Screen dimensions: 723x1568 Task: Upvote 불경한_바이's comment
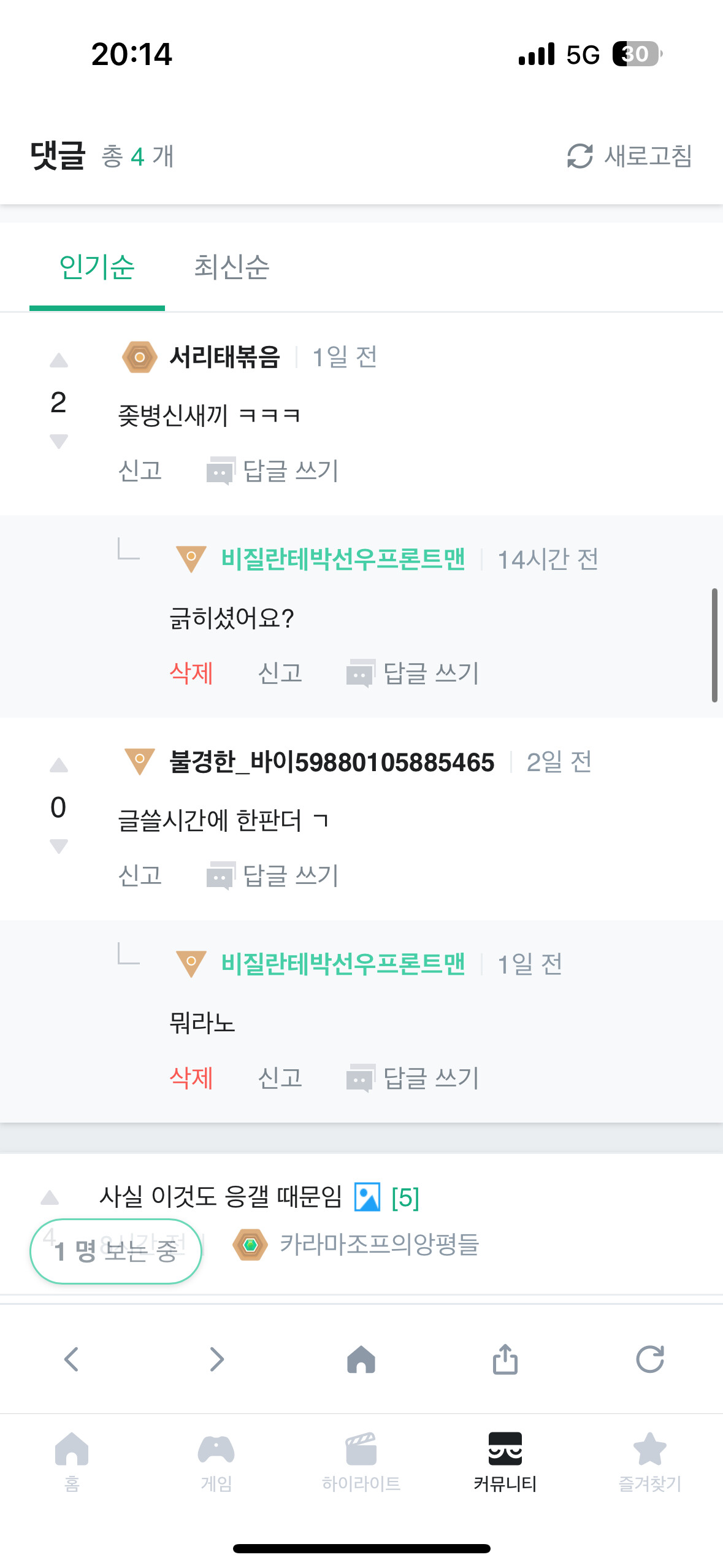pyautogui.click(x=59, y=766)
